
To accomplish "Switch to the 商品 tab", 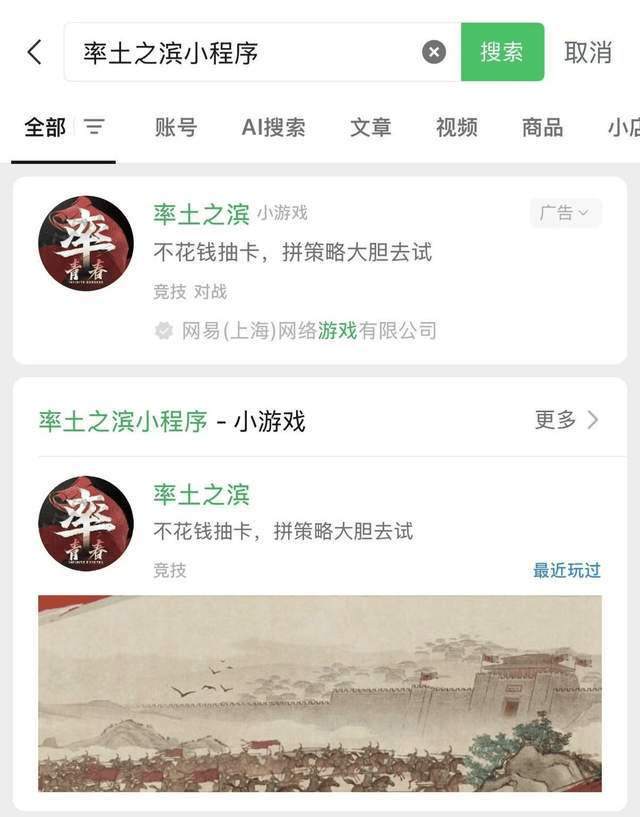I will pos(542,127).
